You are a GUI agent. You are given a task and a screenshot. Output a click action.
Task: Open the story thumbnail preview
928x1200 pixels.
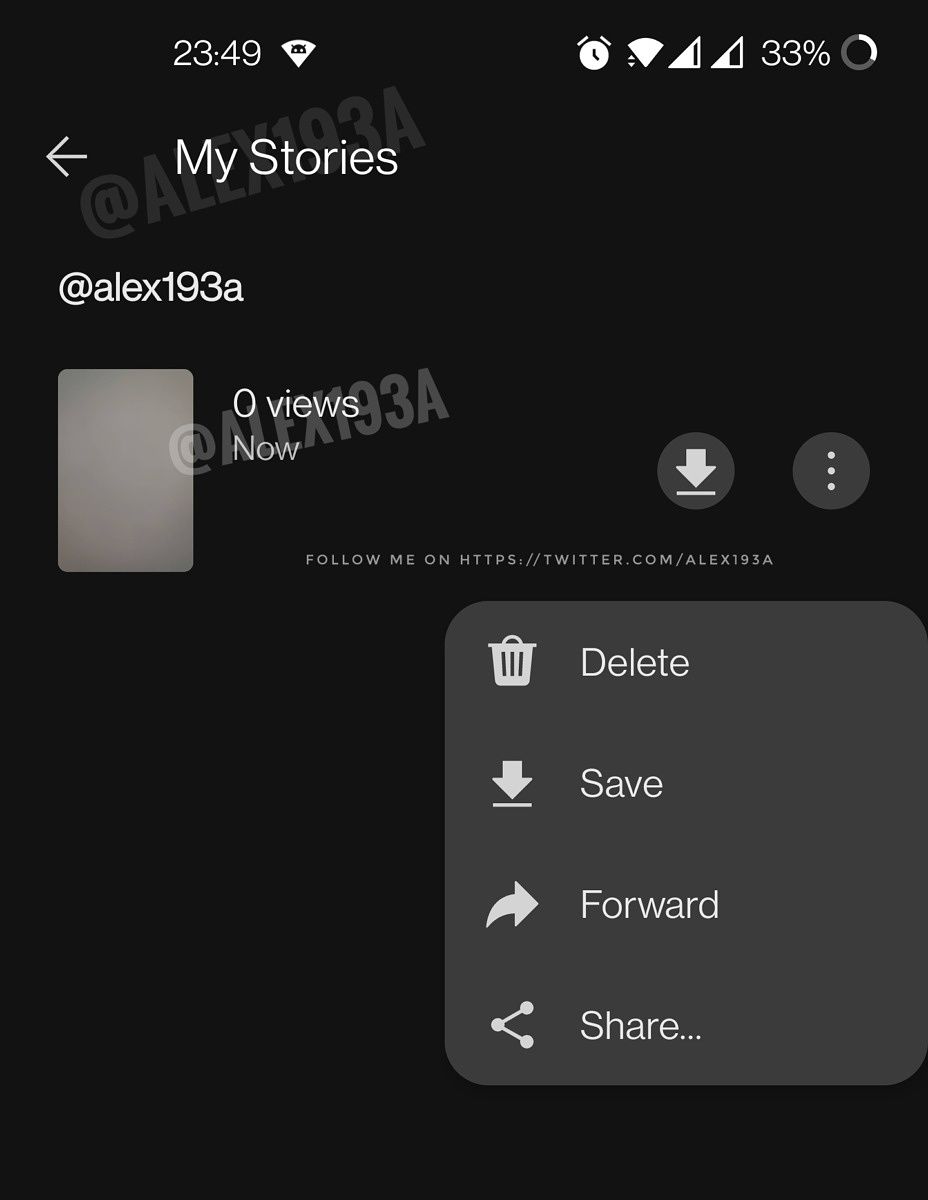pyautogui.click(x=125, y=469)
